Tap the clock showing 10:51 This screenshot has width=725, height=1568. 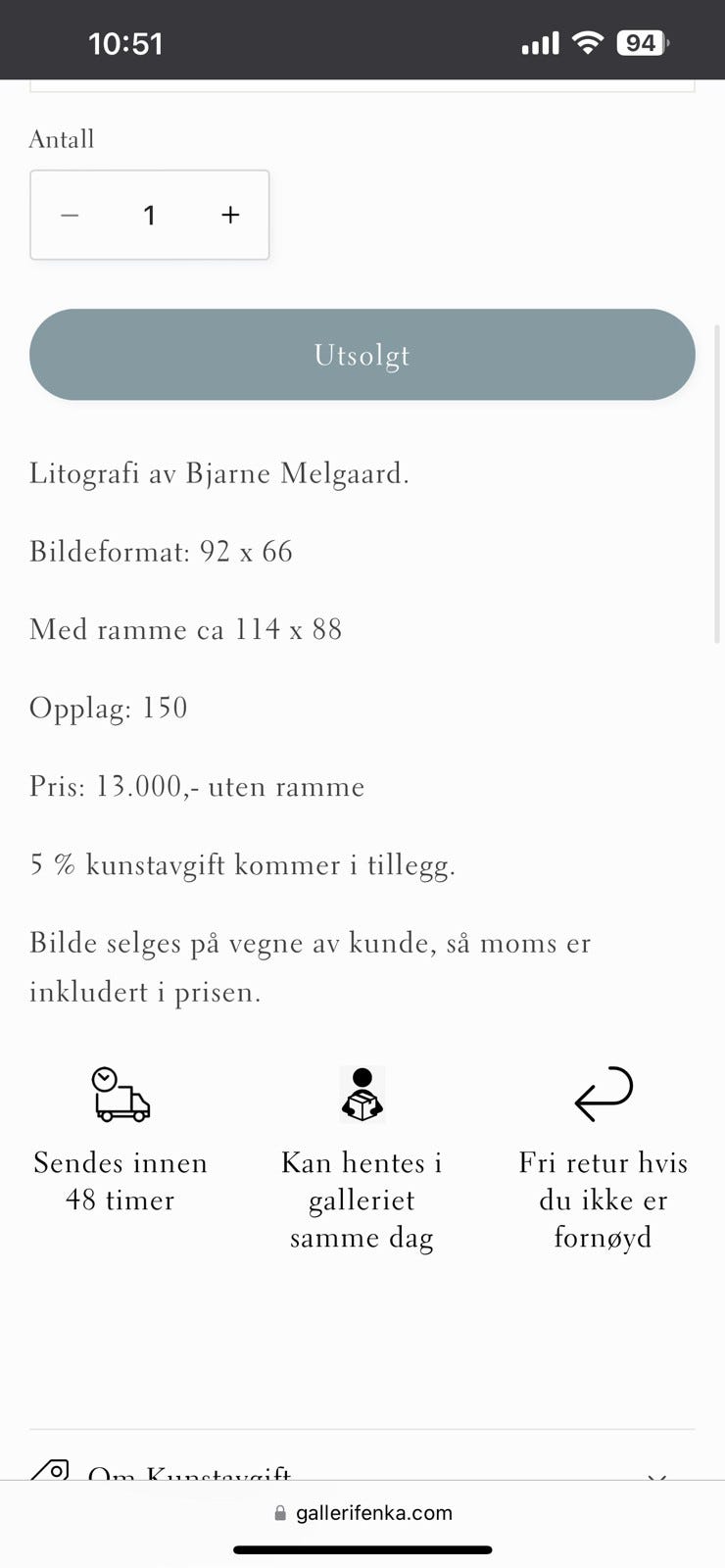coord(125,42)
